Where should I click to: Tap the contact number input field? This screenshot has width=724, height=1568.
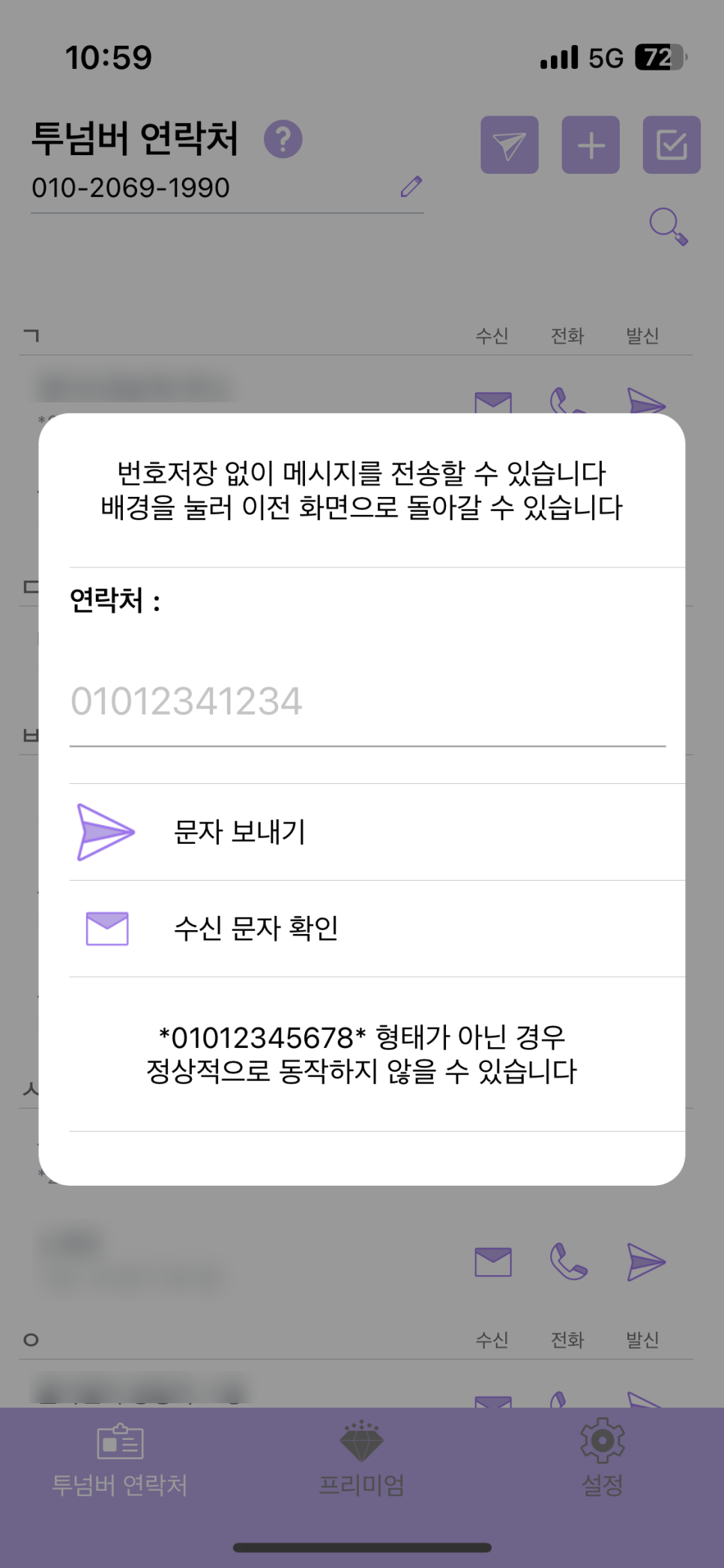coord(367,702)
